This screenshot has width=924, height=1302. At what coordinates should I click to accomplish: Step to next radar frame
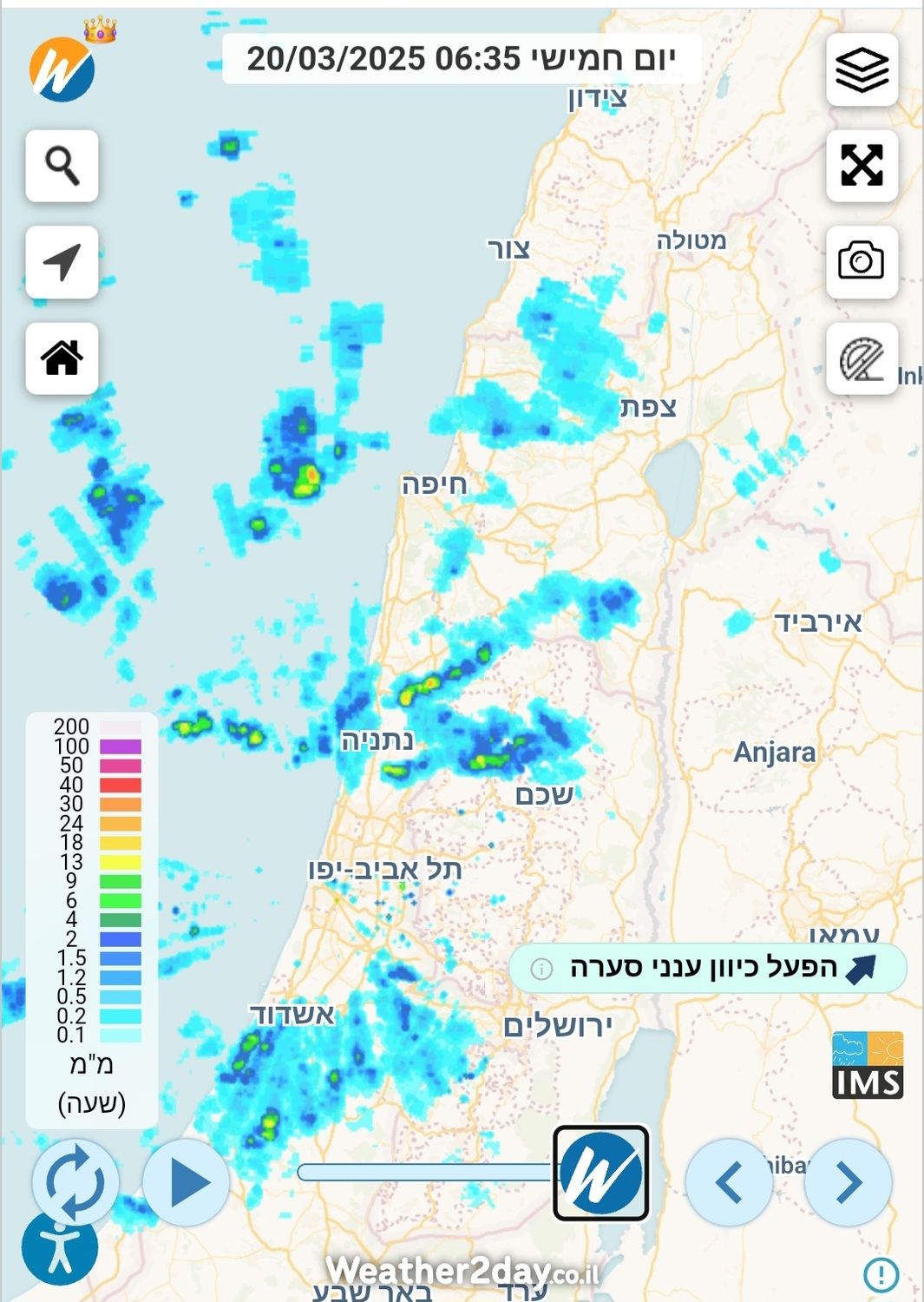[x=848, y=1182]
